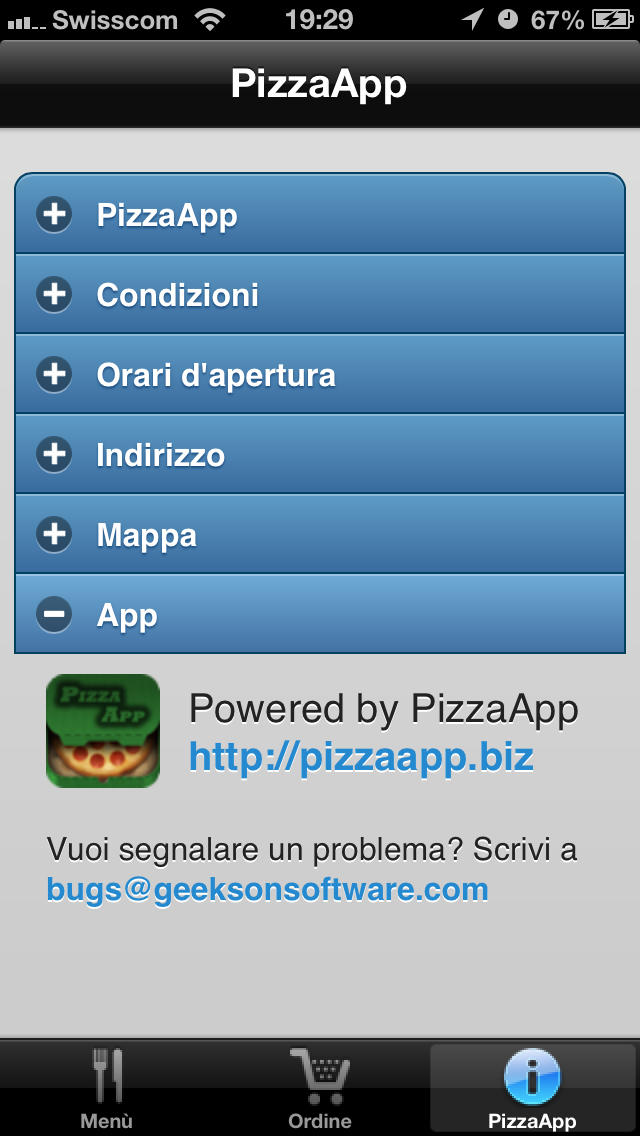Switch to the Ordine tab
640x1136 pixels.
[320, 1088]
